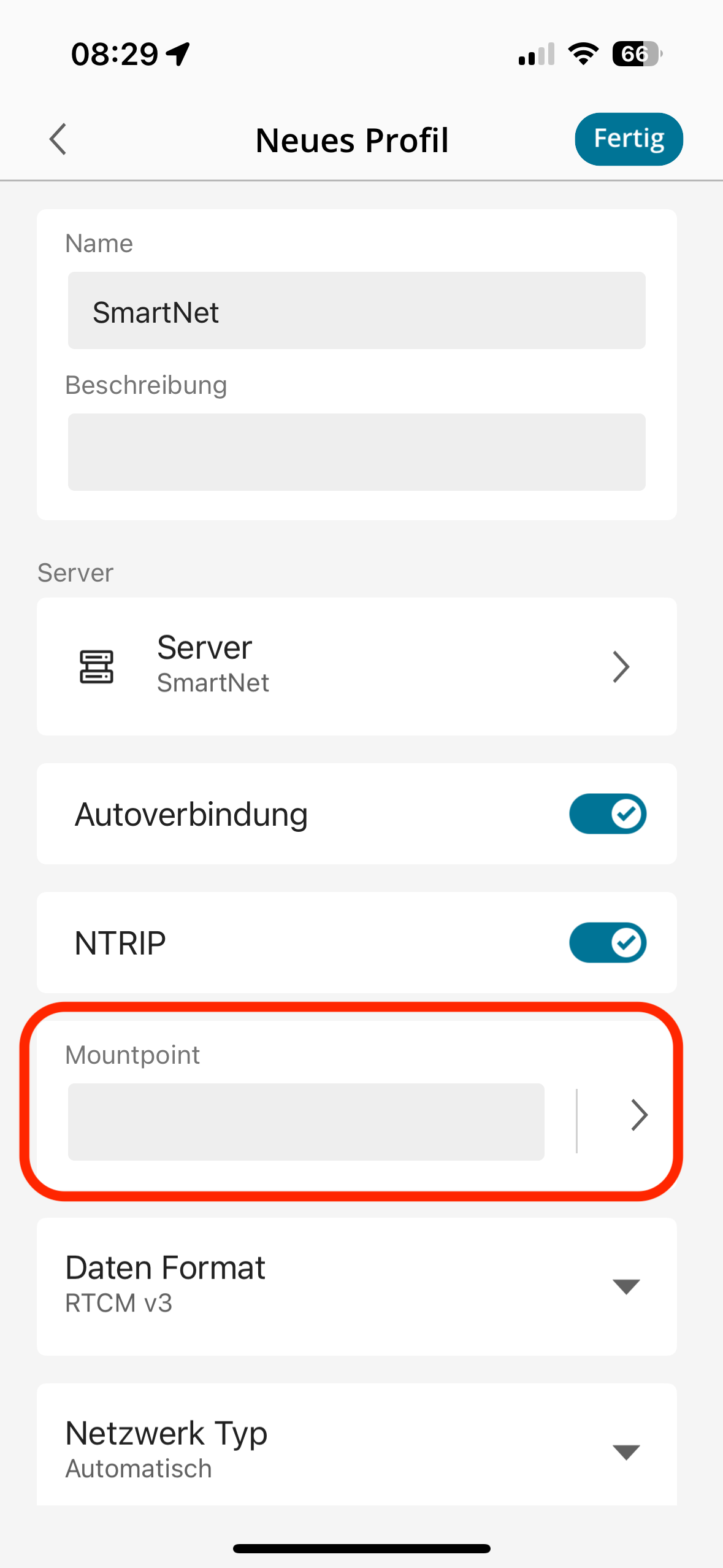723x1568 pixels.
Task: Tap the Fertig button
Action: [x=628, y=139]
